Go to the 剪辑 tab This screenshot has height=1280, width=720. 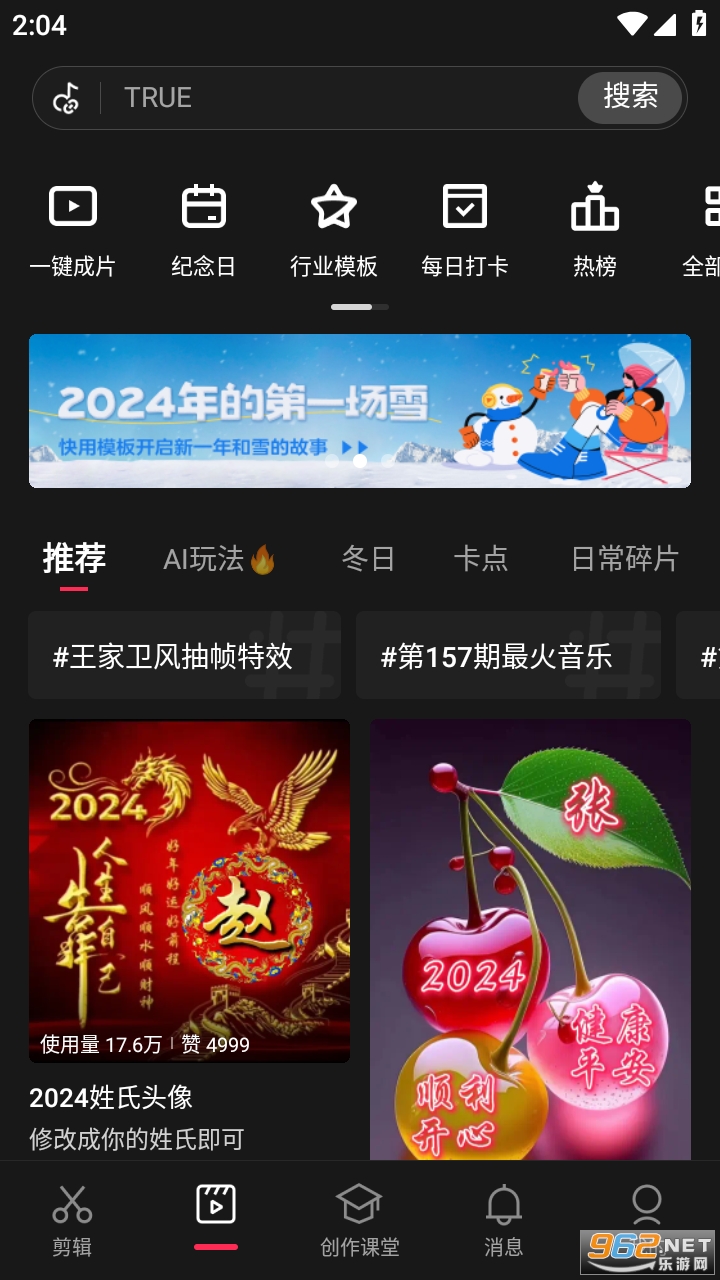tap(72, 1220)
